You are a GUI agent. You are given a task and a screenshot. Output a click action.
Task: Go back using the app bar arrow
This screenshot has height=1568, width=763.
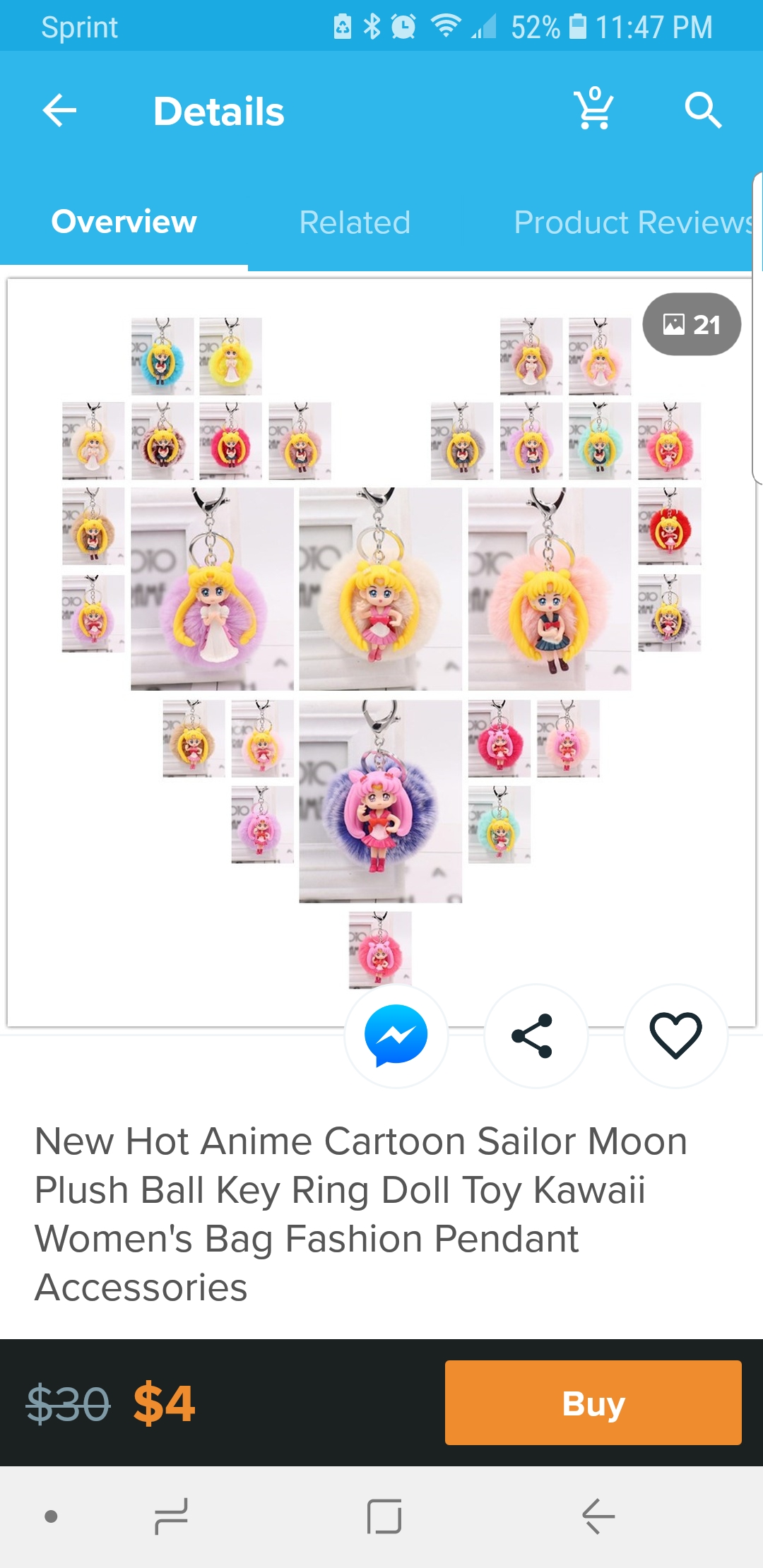coord(59,111)
